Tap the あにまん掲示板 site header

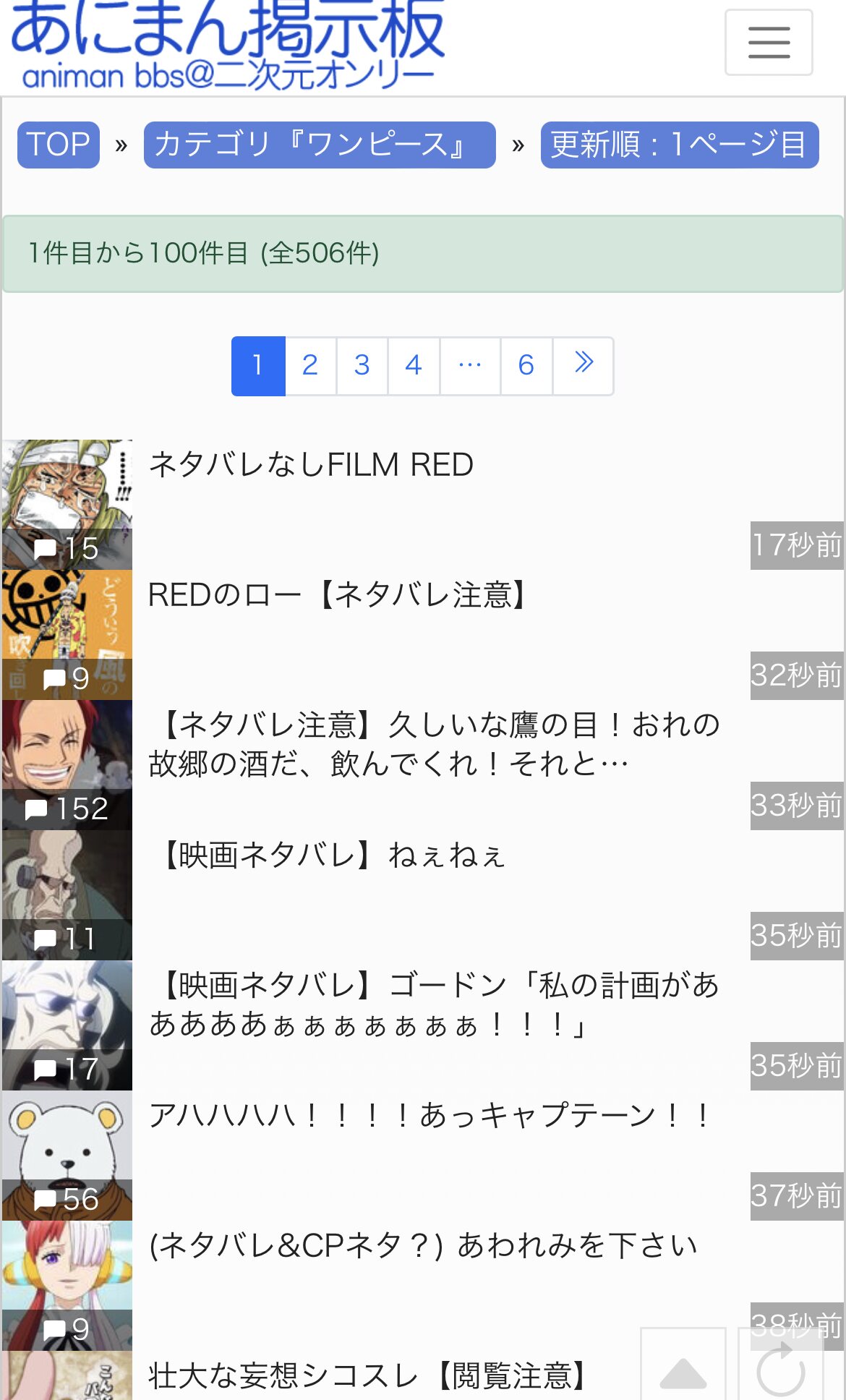click(227, 45)
